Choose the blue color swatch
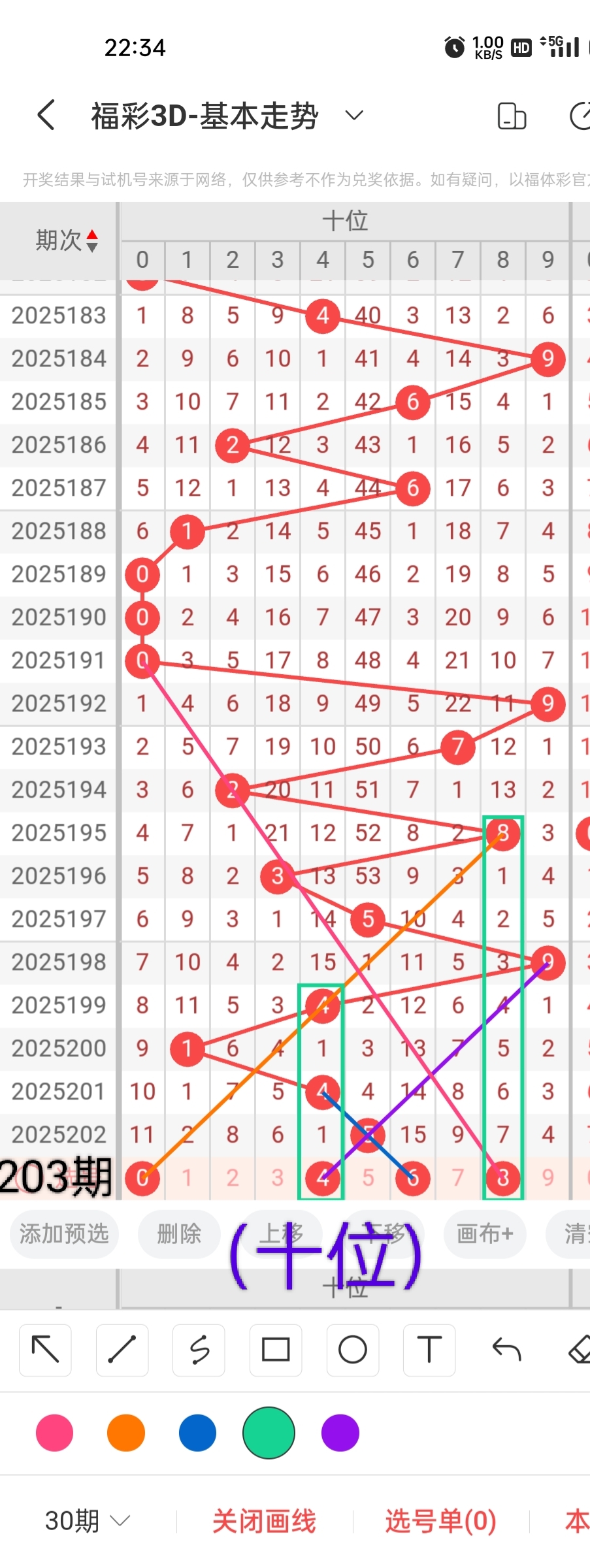 tap(197, 1433)
